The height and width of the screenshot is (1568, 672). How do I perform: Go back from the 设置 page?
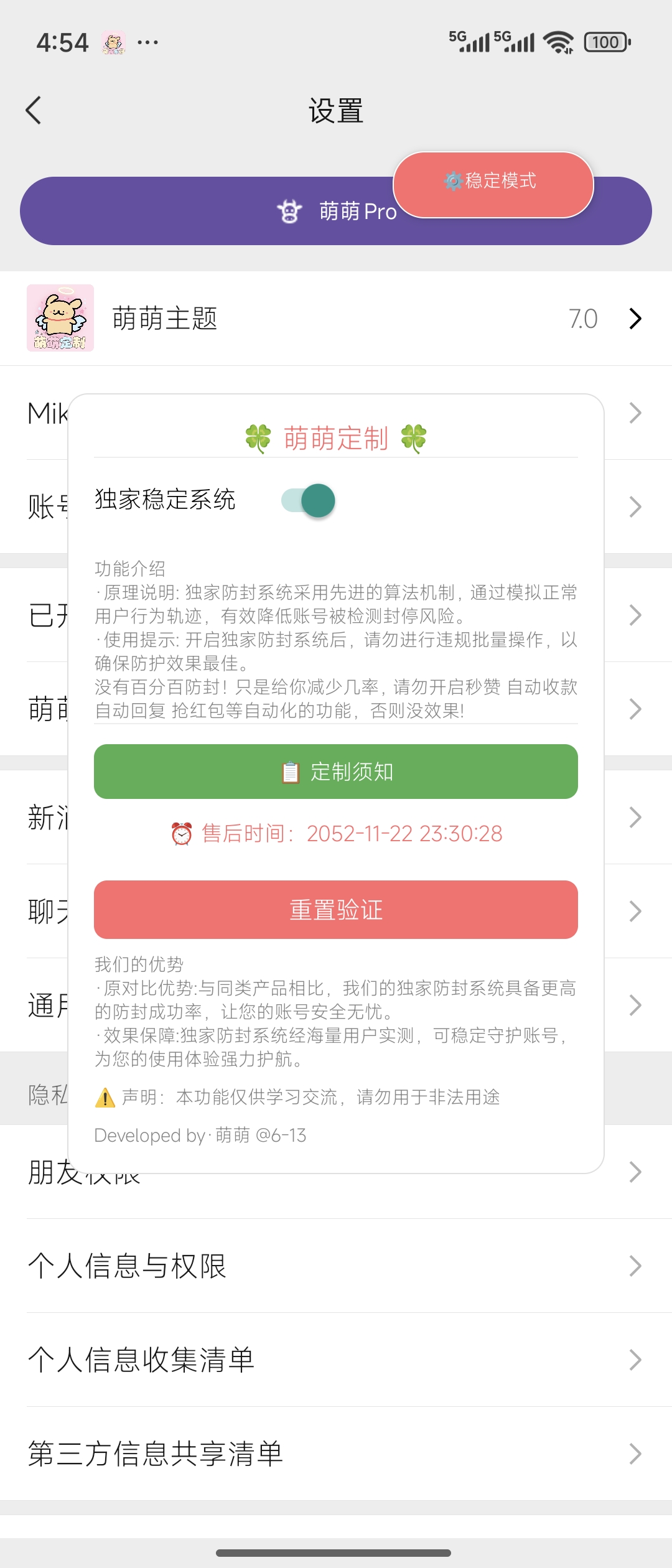click(34, 111)
